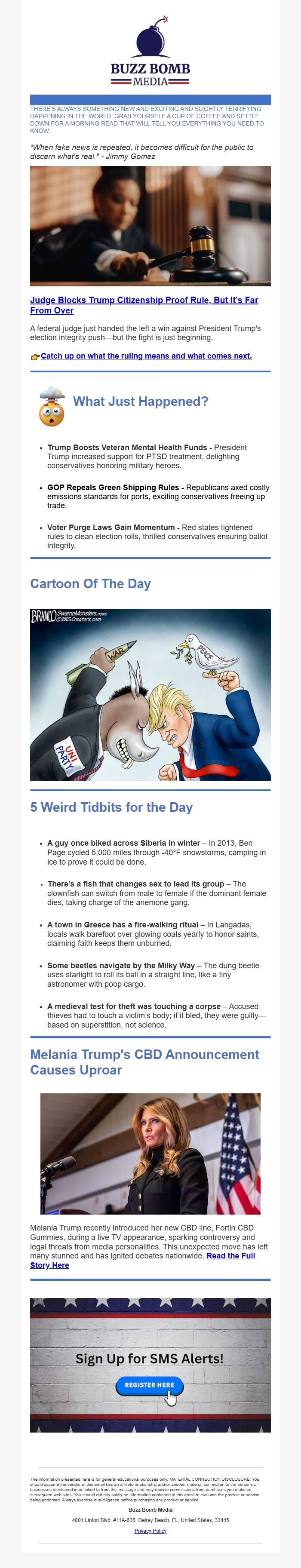
Task: Tap 'Catch up on what the ruling means' link
Action: click(x=146, y=356)
